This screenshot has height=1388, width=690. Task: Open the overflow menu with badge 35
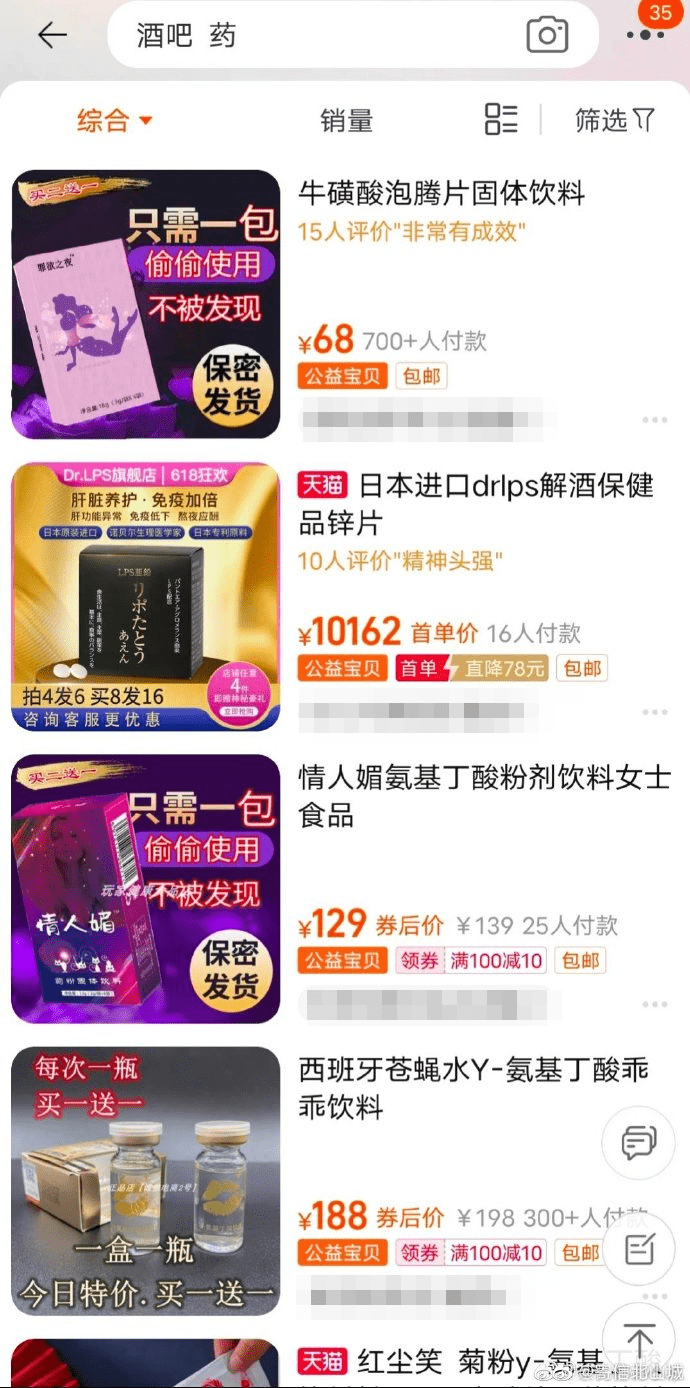click(645, 35)
